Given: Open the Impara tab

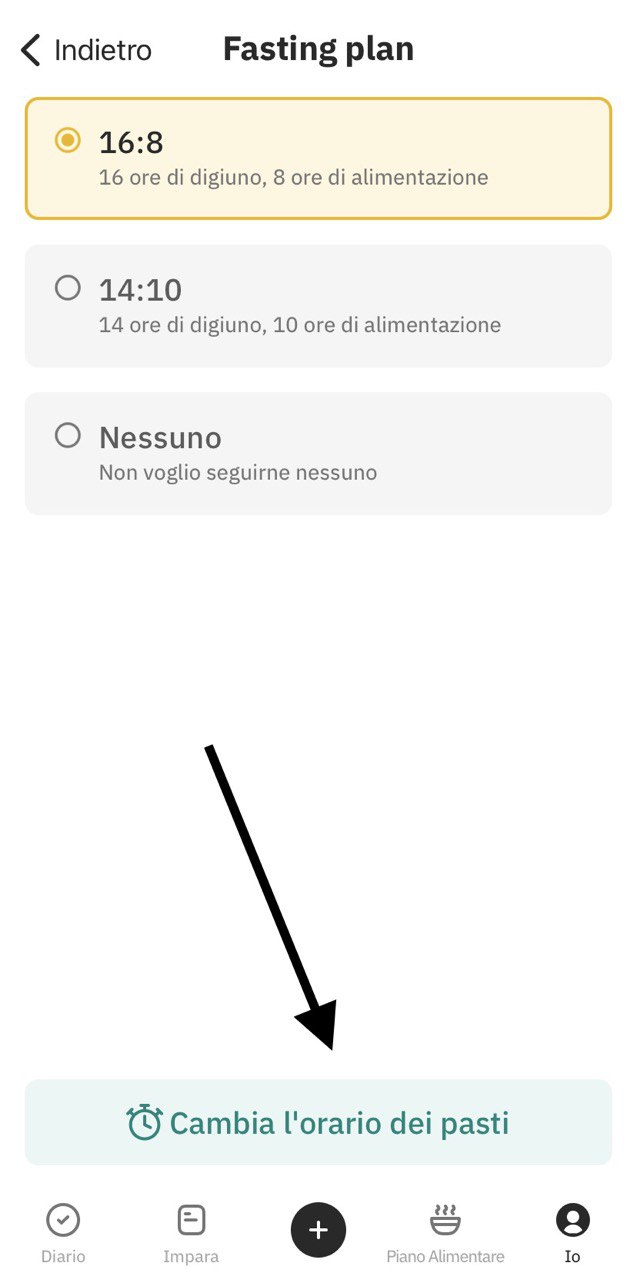Looking at the screenshot, I should point(191,1233).
